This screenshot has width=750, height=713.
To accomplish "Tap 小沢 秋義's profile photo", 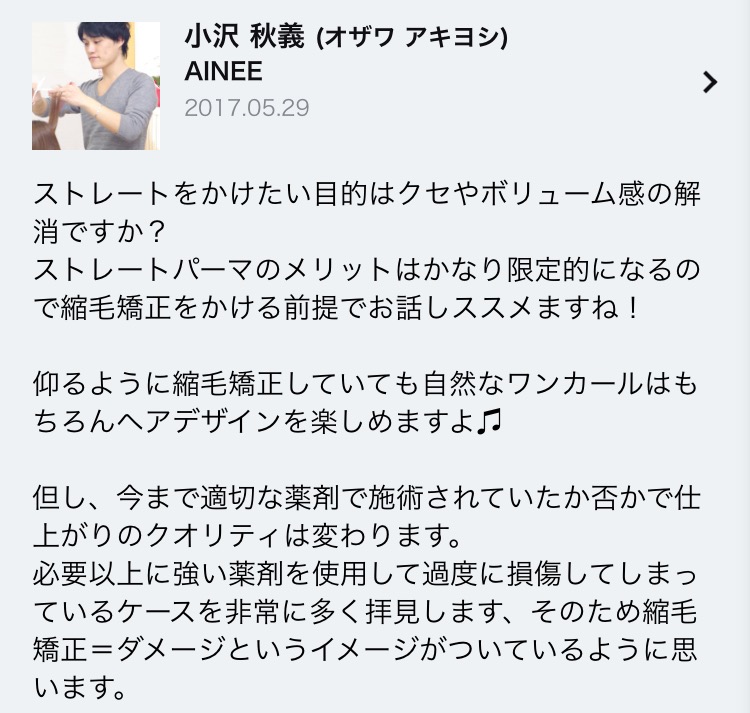I will [x=95, y=86].
